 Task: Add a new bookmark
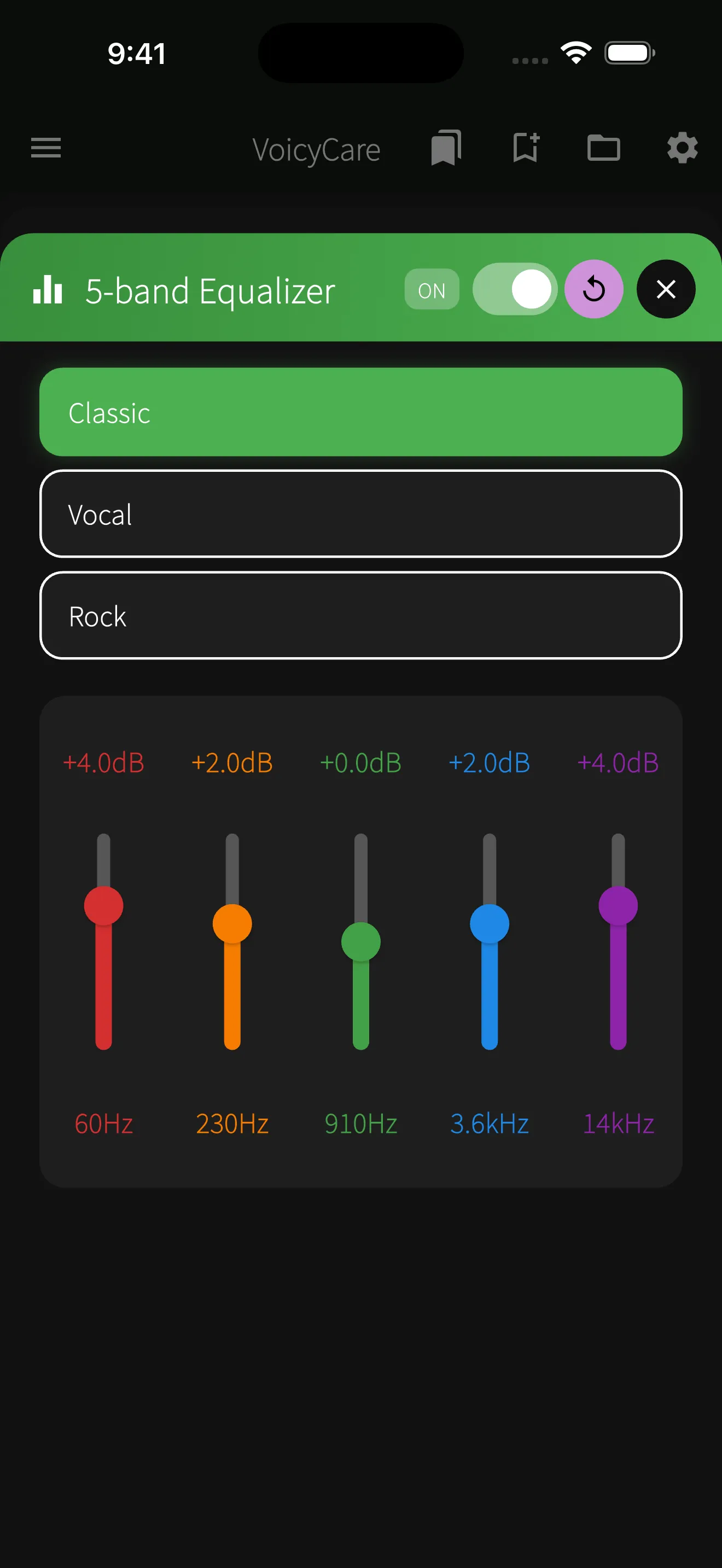(x=525, y=149)
